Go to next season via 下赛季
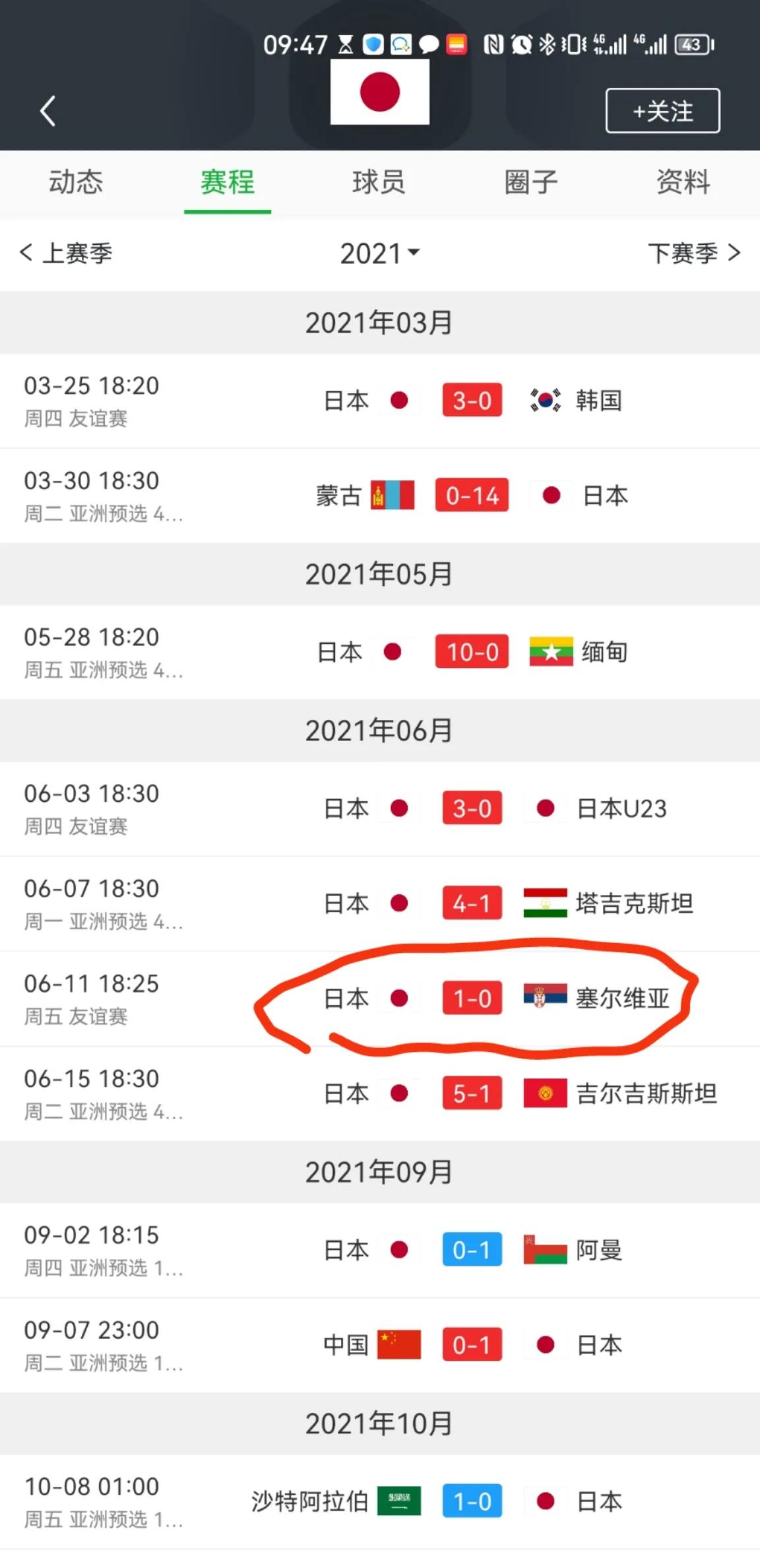Screen dimensions: 760x1568 (x=695, y=253)
